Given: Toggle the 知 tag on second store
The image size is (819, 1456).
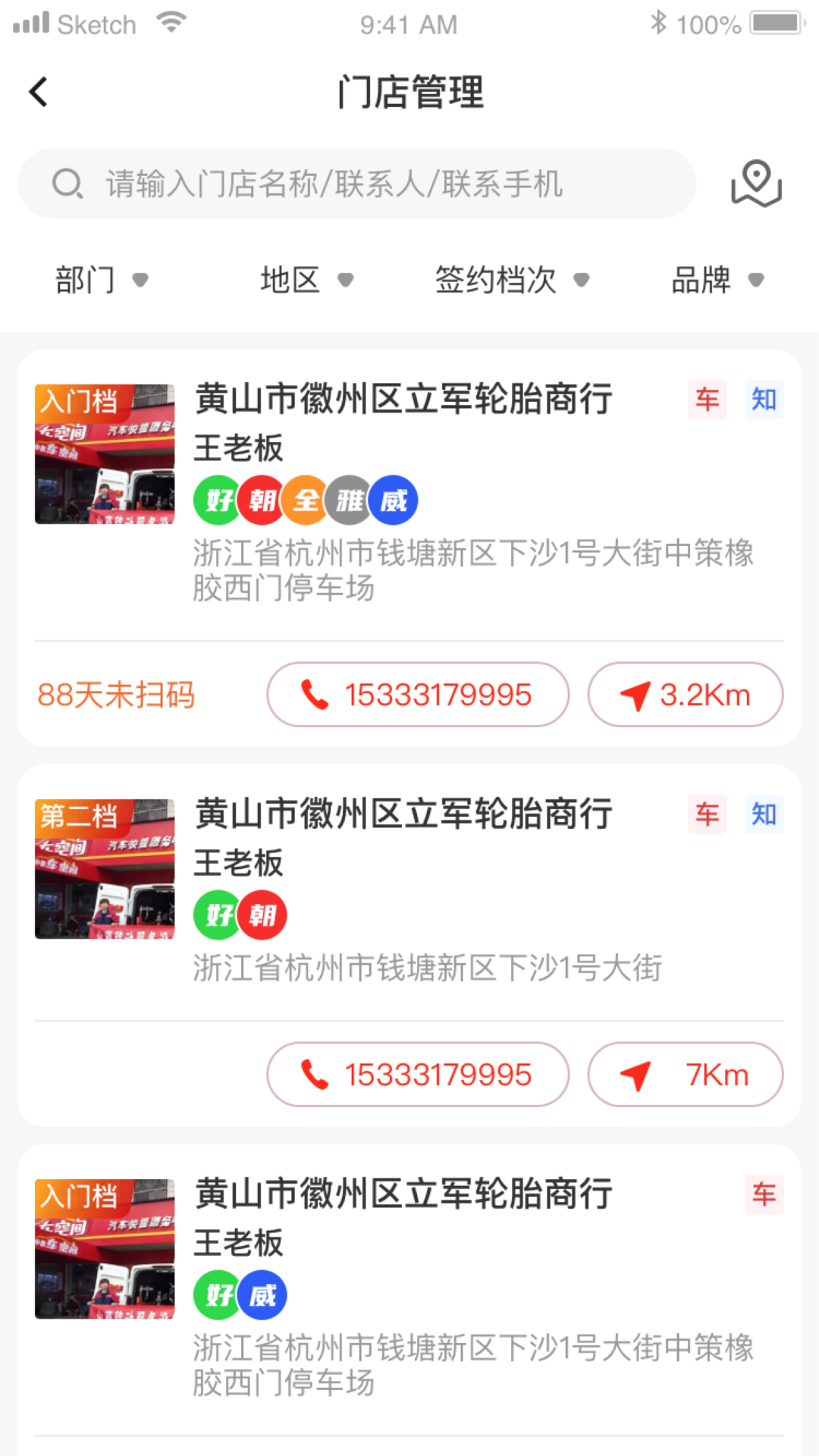Looking at the screenshot, I should (764, 814).
